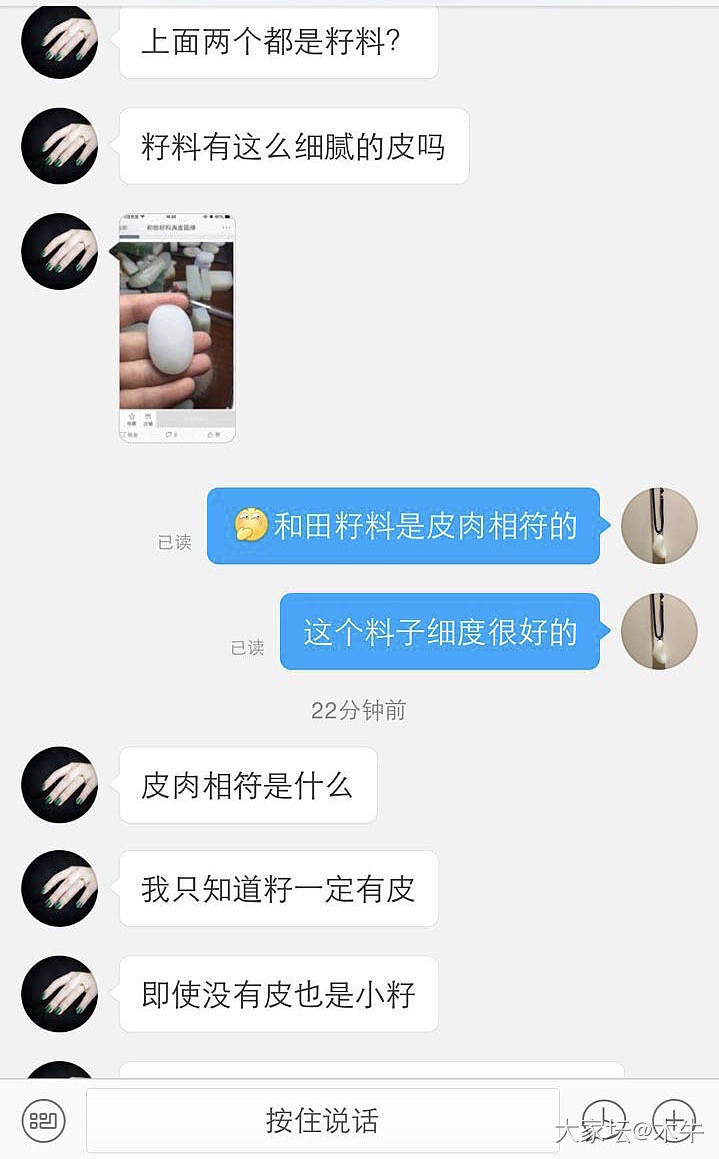Screen dimensions: 719x1159
Task: Open the plus attachment menu
Action: 674,1120
